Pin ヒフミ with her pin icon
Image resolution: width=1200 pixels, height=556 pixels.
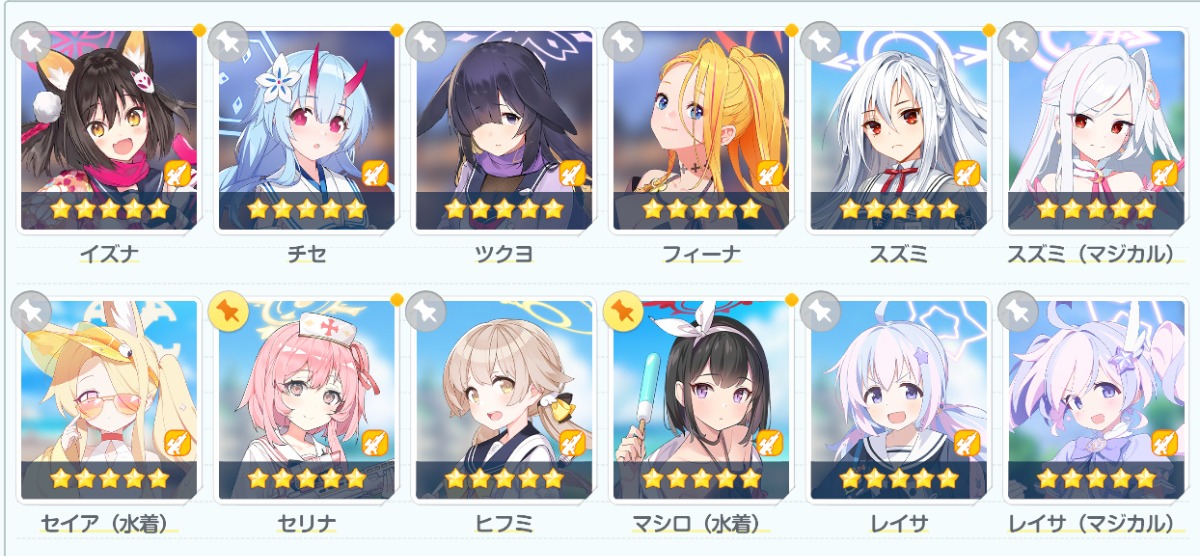click(426, 313)
